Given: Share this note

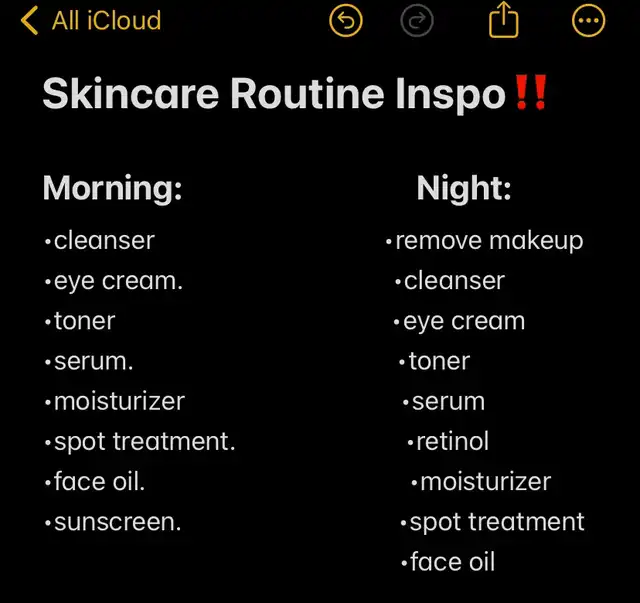Looking at the screenshot, I should [x=504, y=20].
